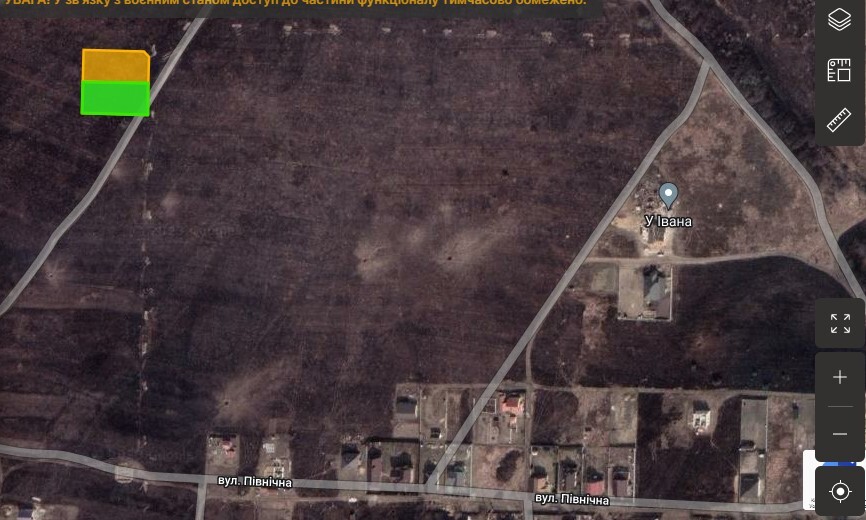866x520 pixels.
Task: Select the green land parcel
Action: 115,98
